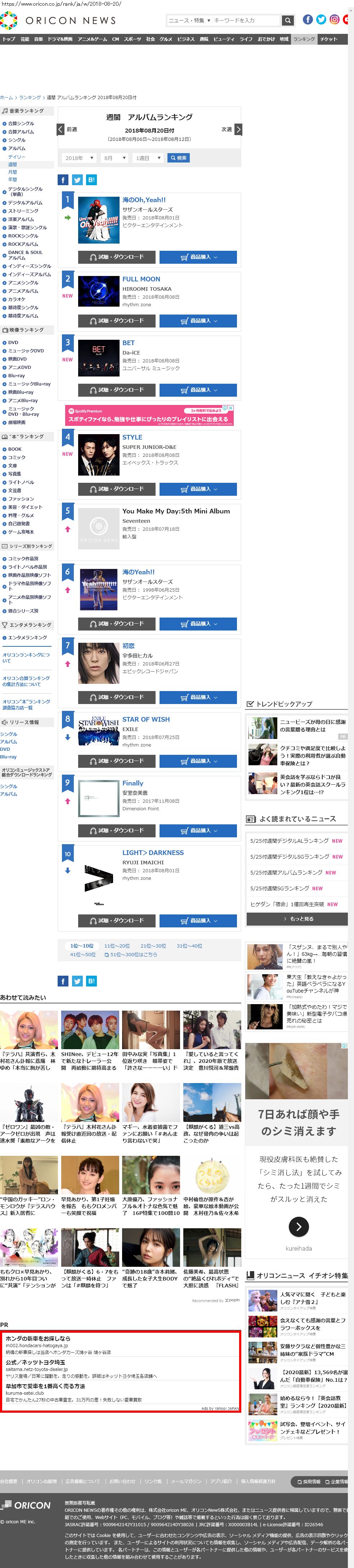Screen dimensions: 354x1568
Task: Open the 1週目 week dropdown
Action: 148,158
